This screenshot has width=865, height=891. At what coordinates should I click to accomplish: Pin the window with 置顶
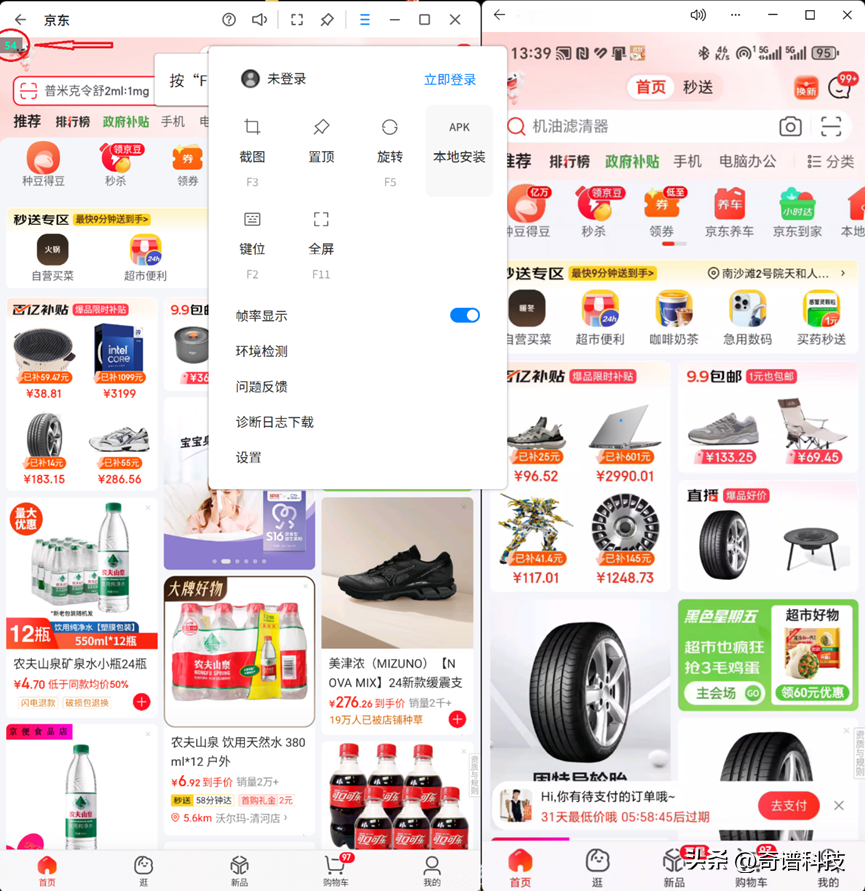tap(321, 139)
